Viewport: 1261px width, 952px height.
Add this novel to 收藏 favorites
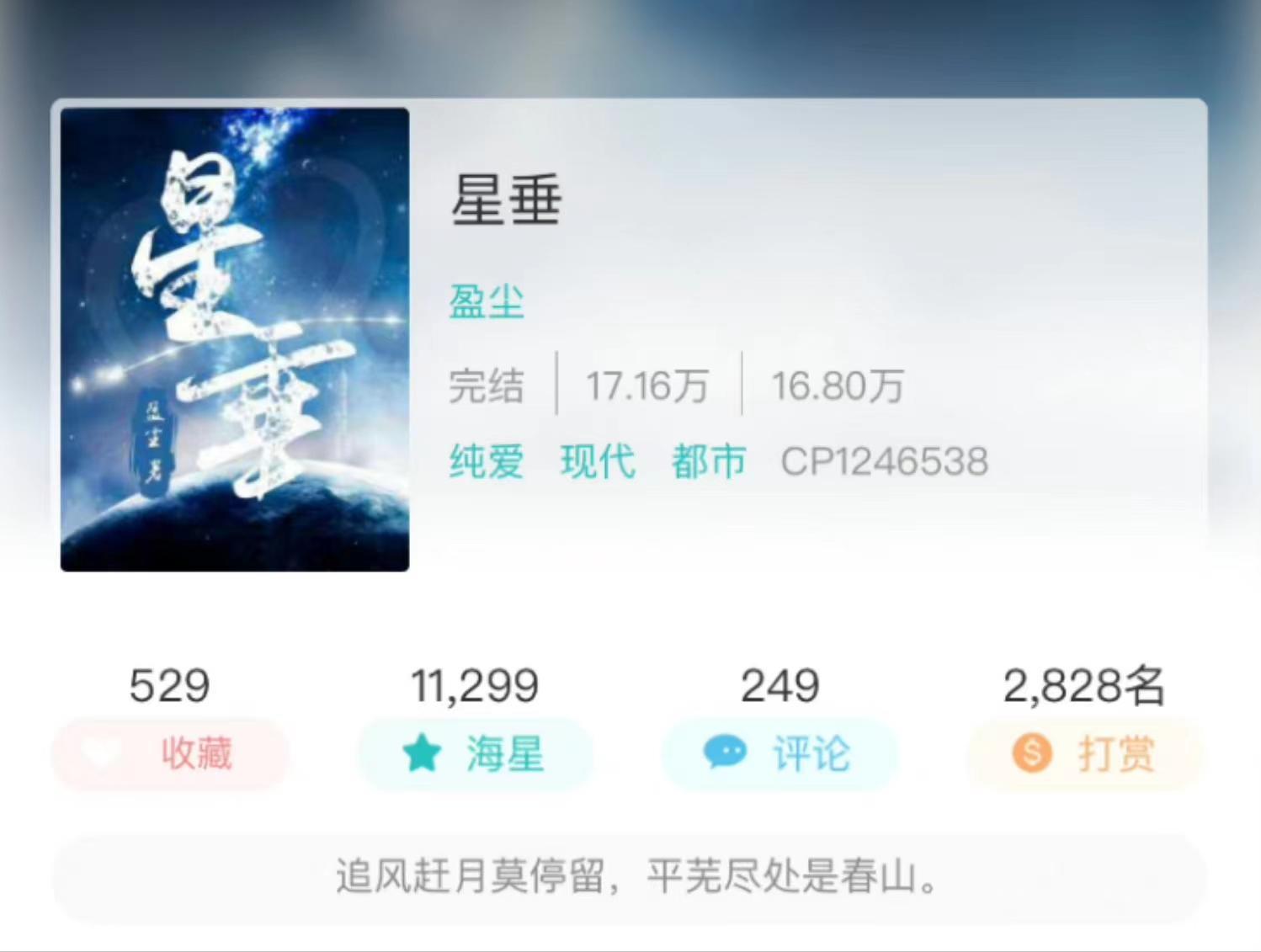tap(171, 753)
